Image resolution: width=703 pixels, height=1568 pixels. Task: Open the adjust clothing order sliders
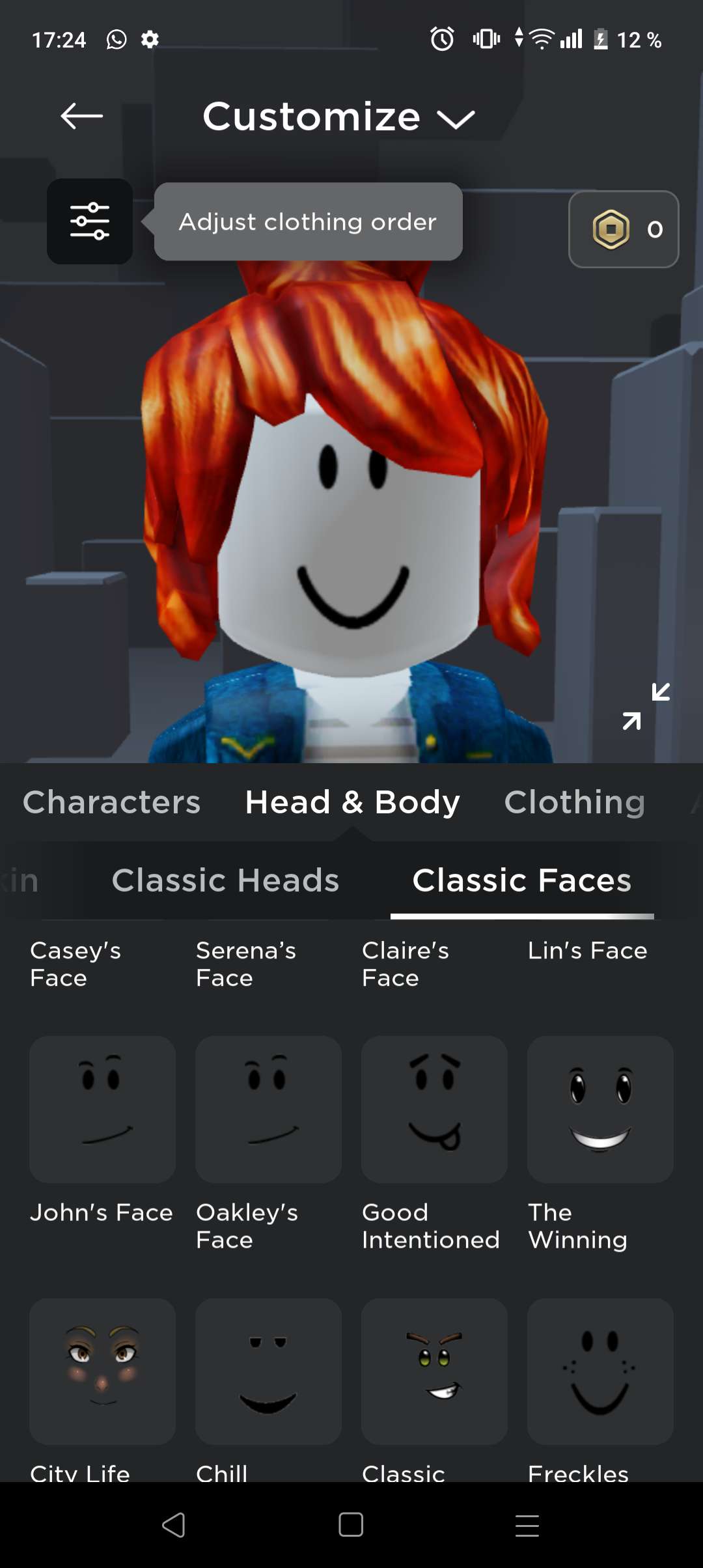[90, 221]
